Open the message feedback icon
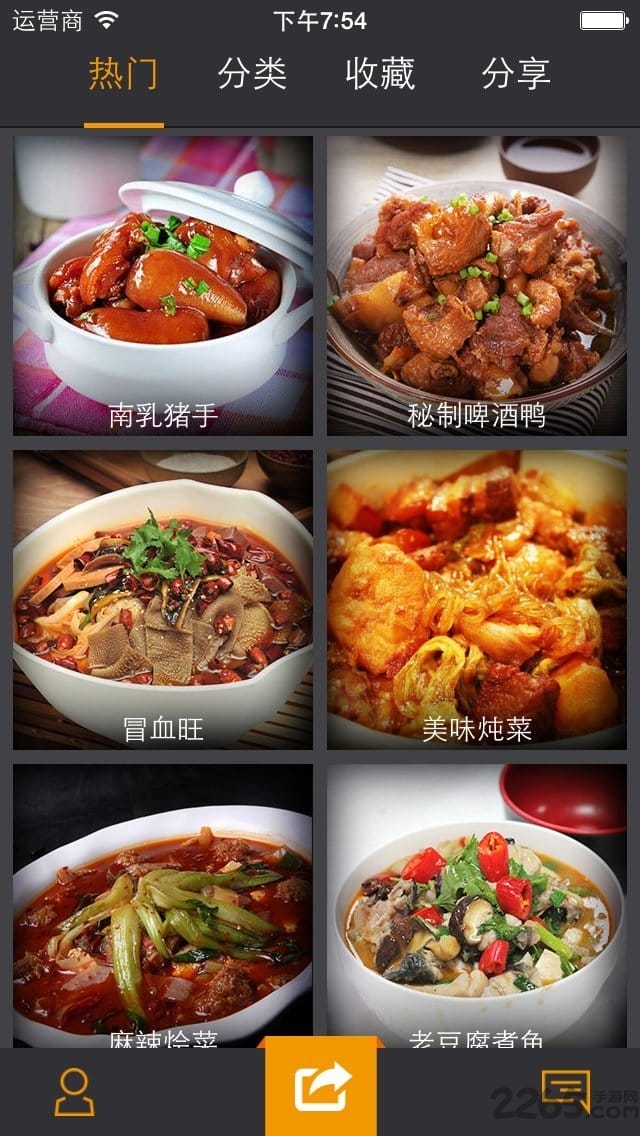Screen dimensions: 640x1136 pyautogui.click(x=565, y=1092)
